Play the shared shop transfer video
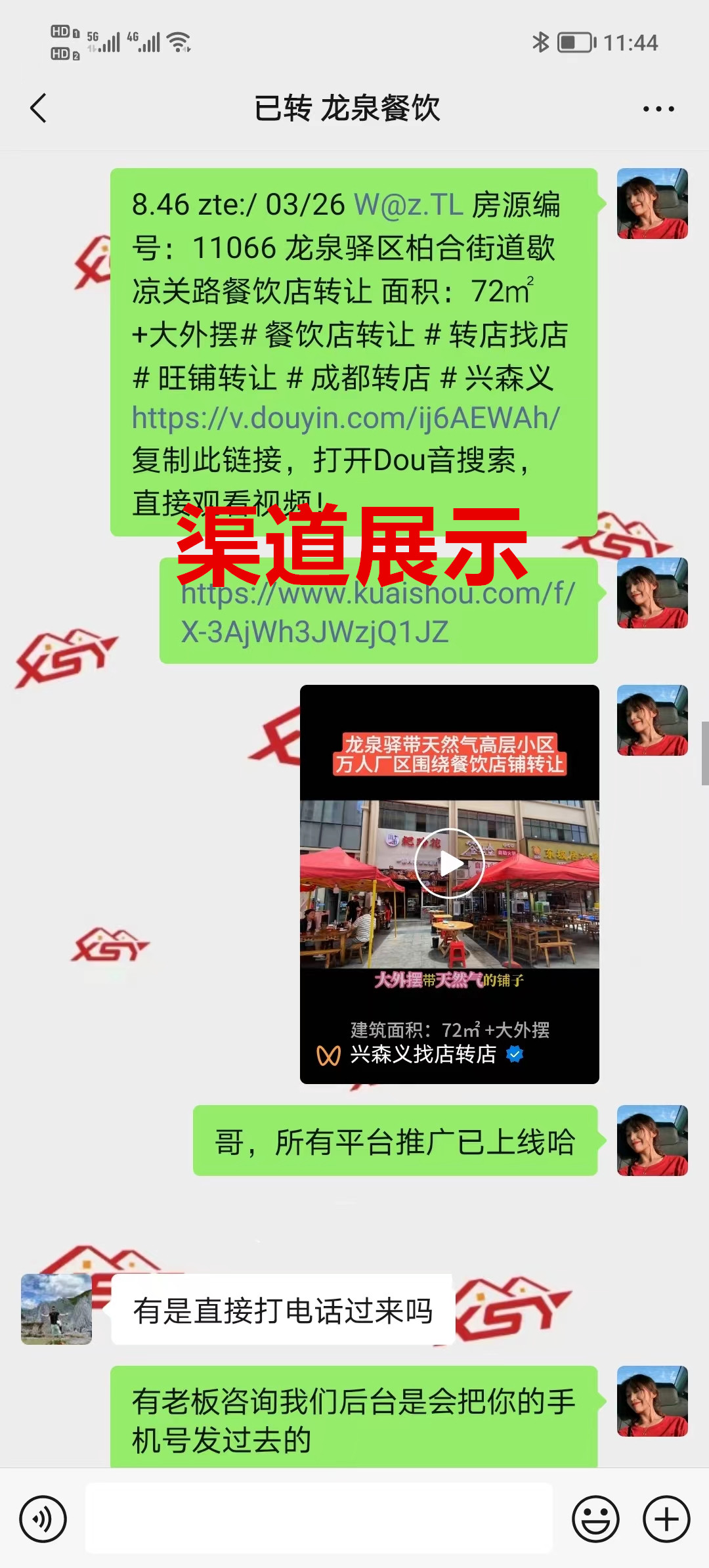Image resolution: width=709 pixels, height=1568 pixels. pos(450,863)
